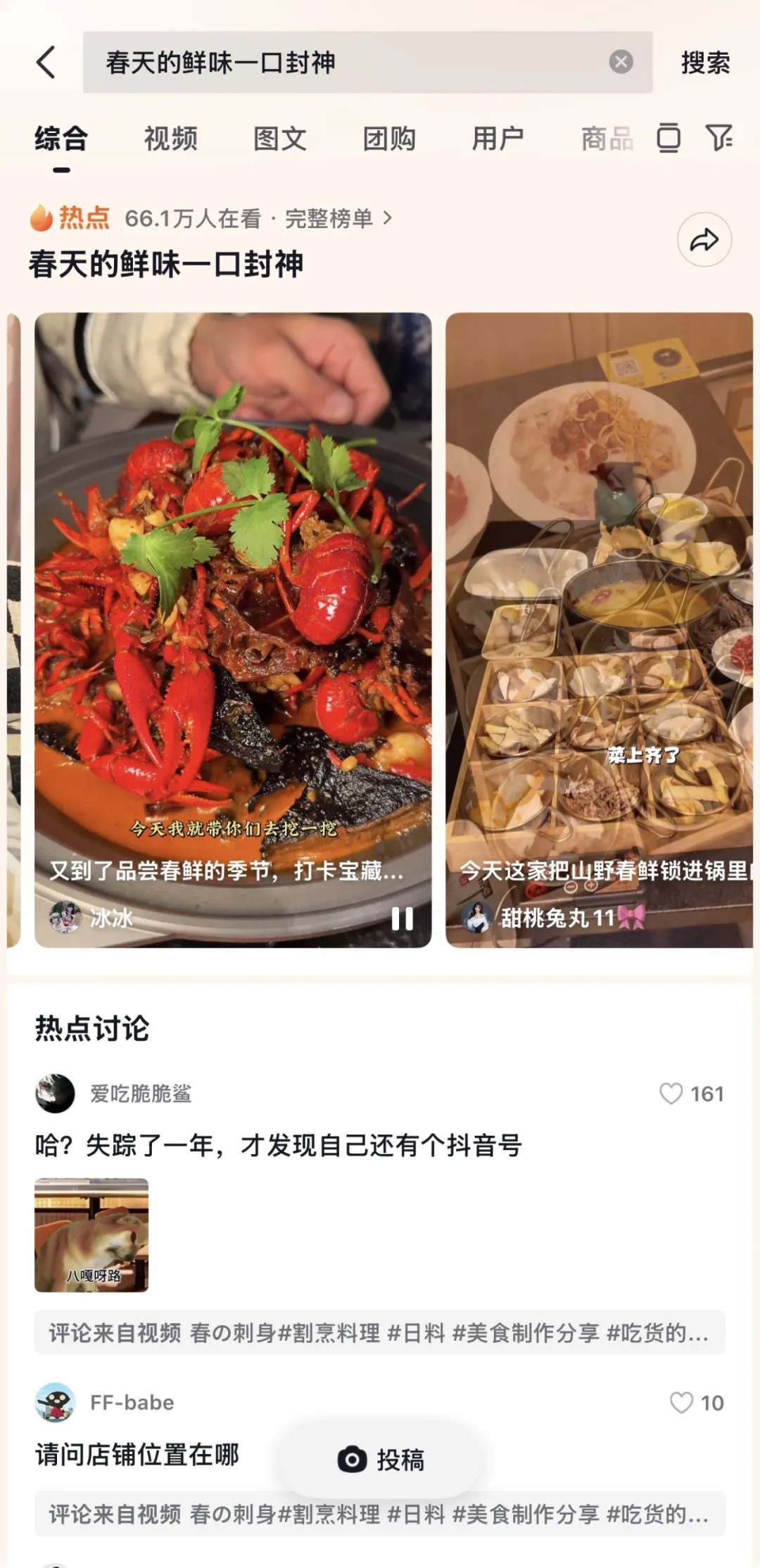760x1568 pixels.
Task: Tap the 投稿 post button
Action: tap(381, 1460)
